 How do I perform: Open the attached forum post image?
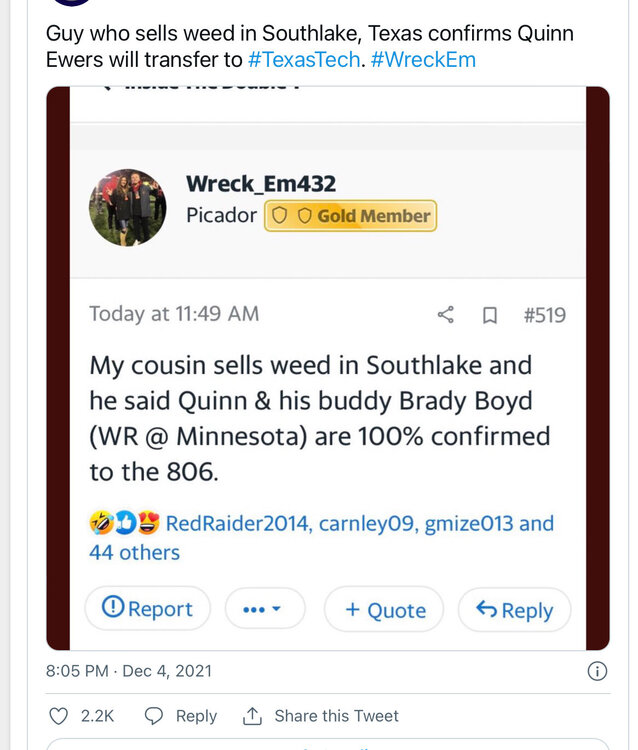coord(328,368)
